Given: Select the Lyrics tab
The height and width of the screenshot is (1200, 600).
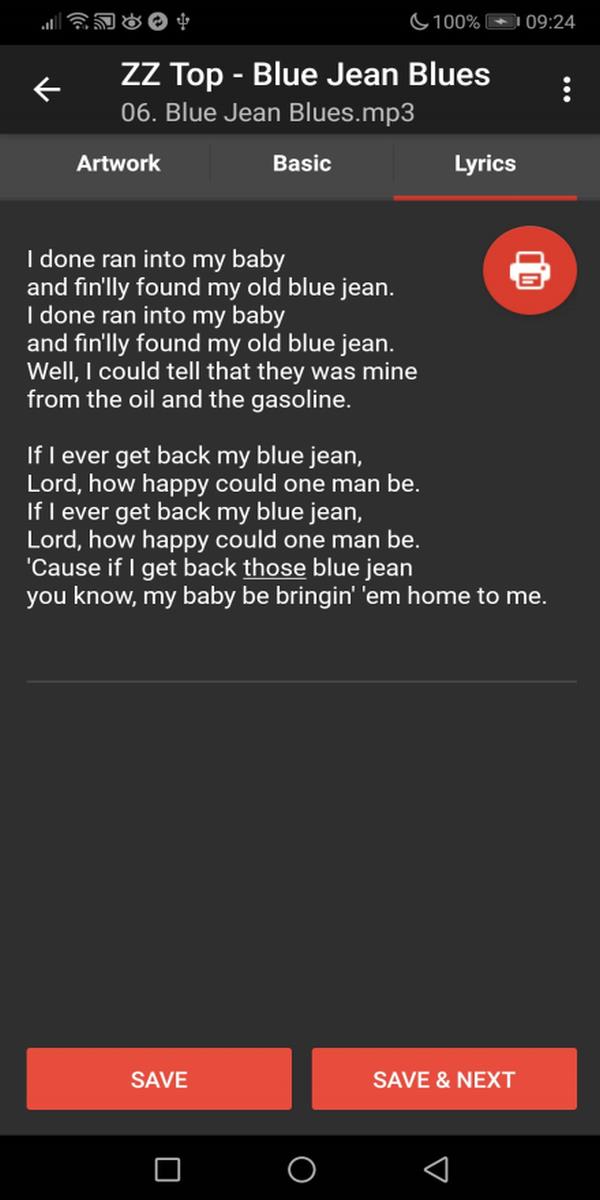Looking at the screenshot, I should pos(485,164).
